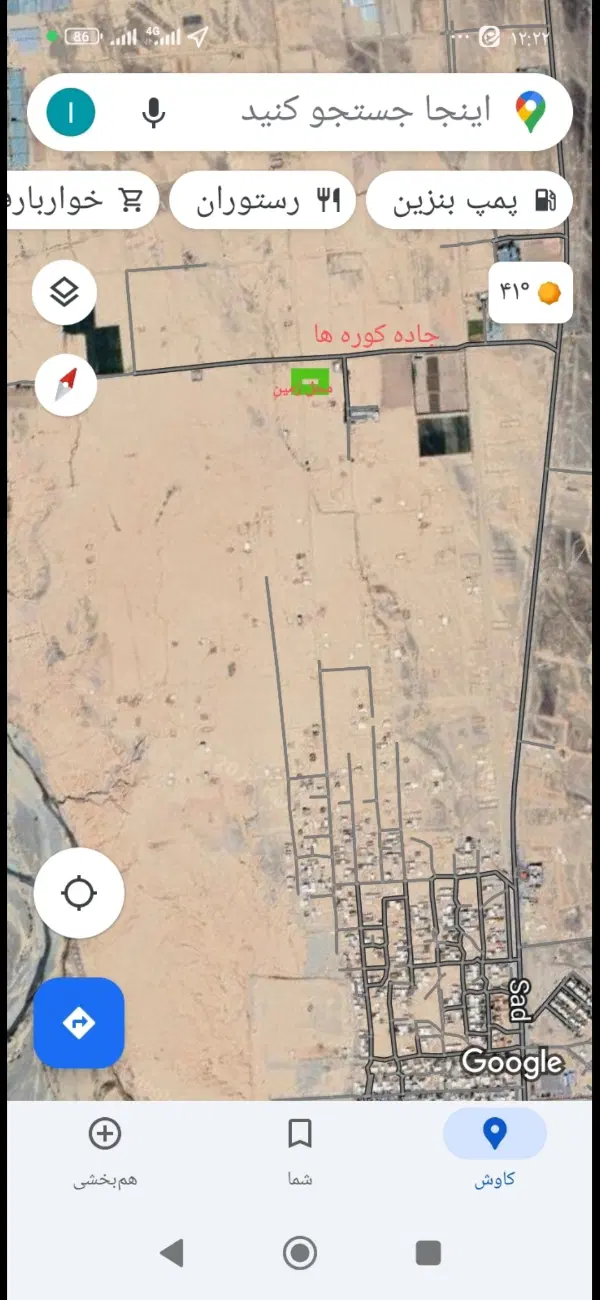Open the account profile avatar
This screenshot has width=600, height=1300.
pyautogui.click(x=71, y=112)
